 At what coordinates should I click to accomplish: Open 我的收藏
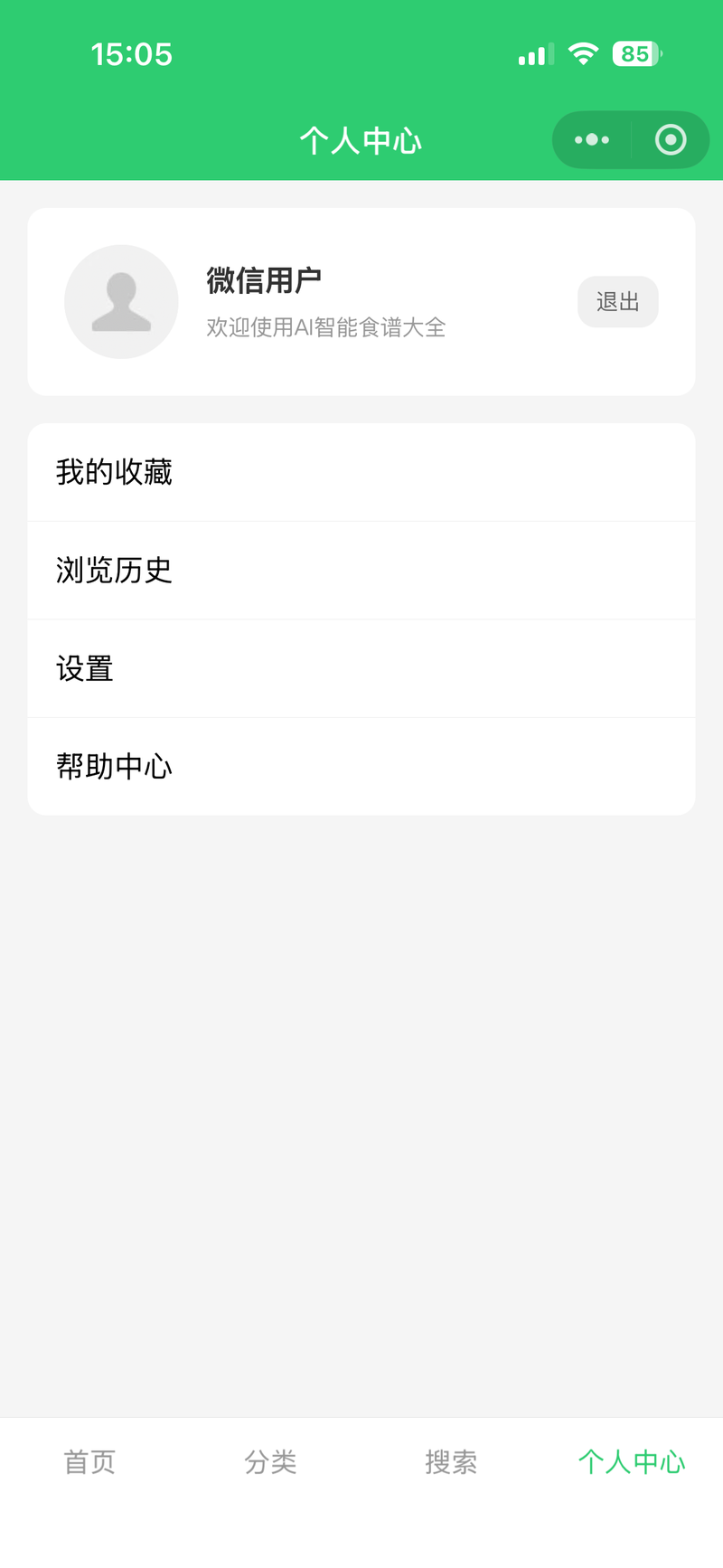point(361,473)
